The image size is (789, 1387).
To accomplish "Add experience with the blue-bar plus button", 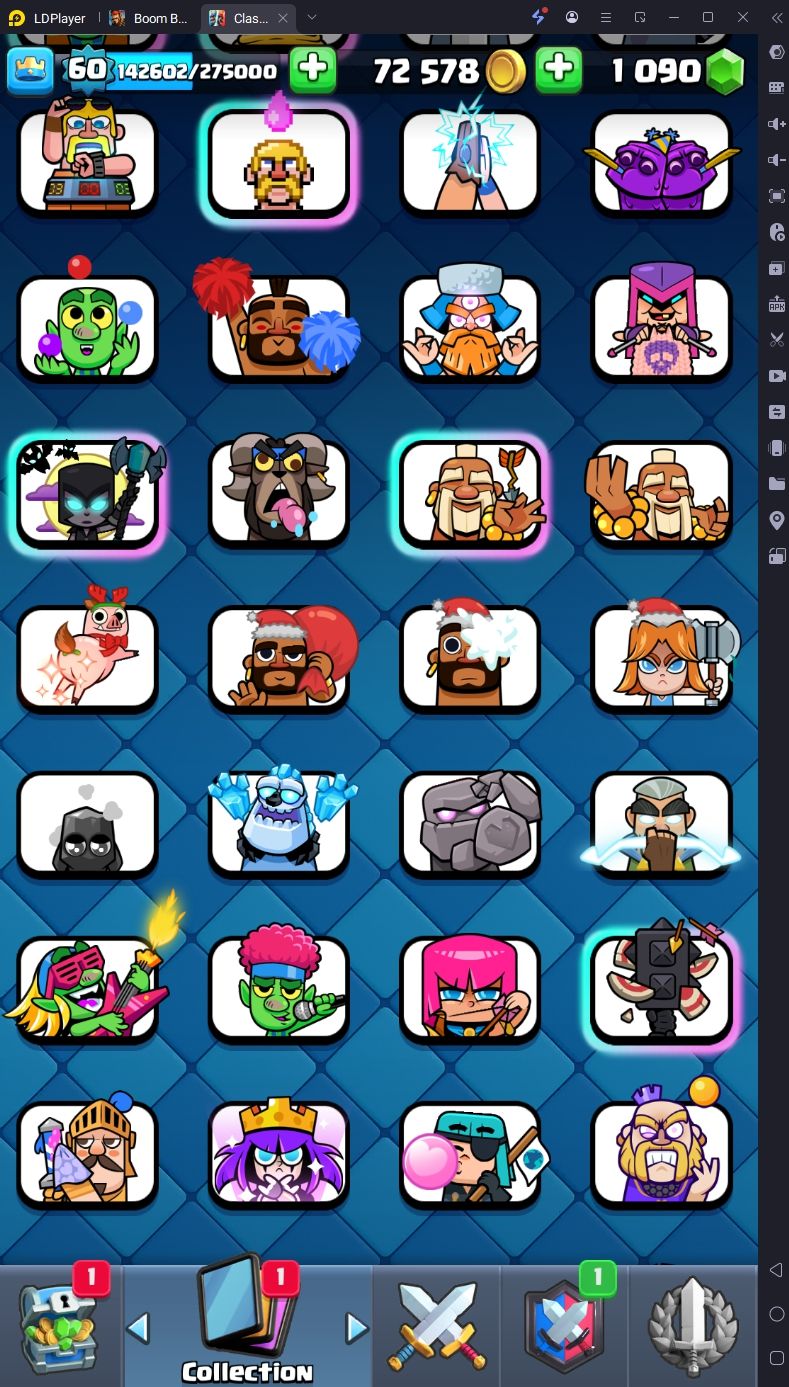I will (x=313, y=69).
